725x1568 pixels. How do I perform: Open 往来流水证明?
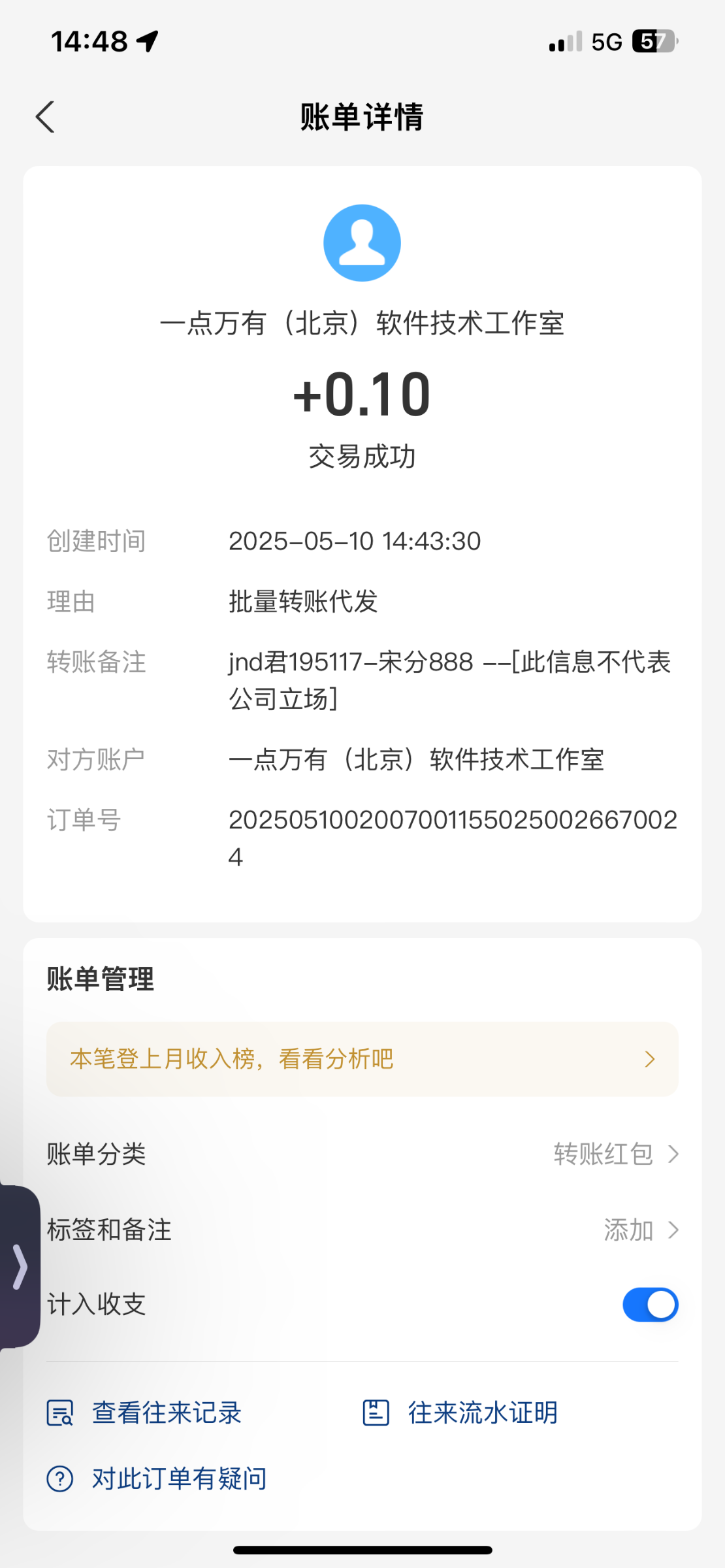click(x=460, y=1413)
